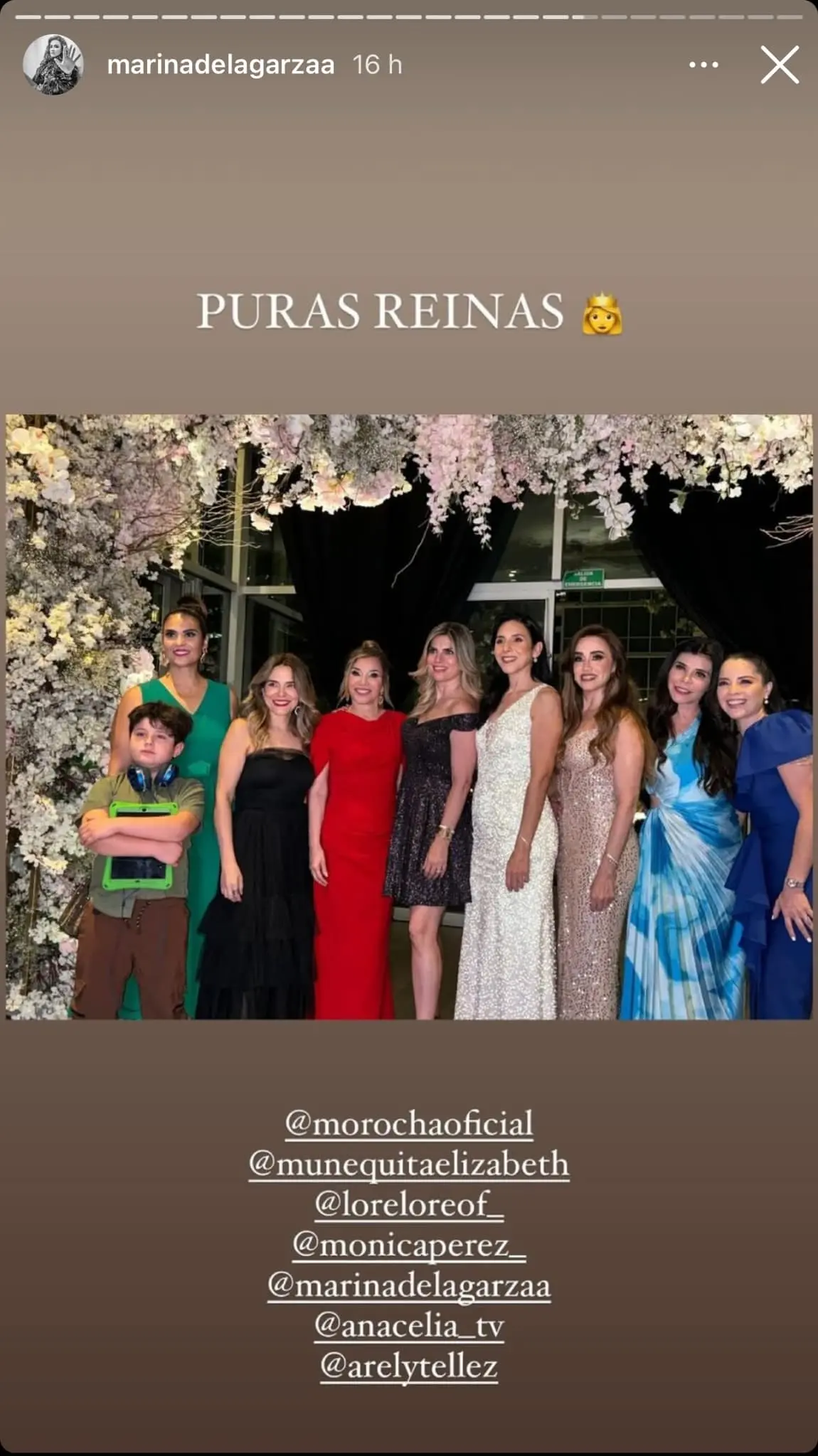Tap the @marinadelagarzaa mention in list
This screenshot has height=1456, width=818.
pos(409,1286)
